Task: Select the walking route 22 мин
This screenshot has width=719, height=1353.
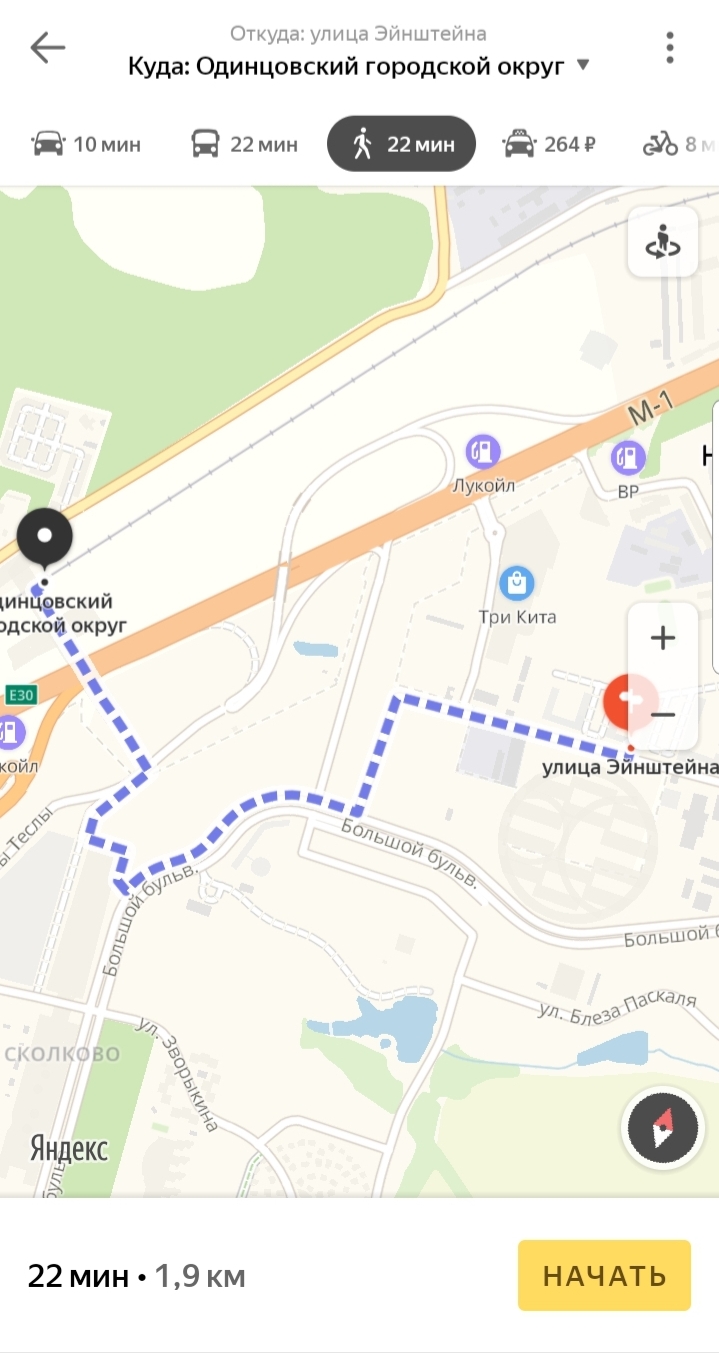Action: point(401,144)
